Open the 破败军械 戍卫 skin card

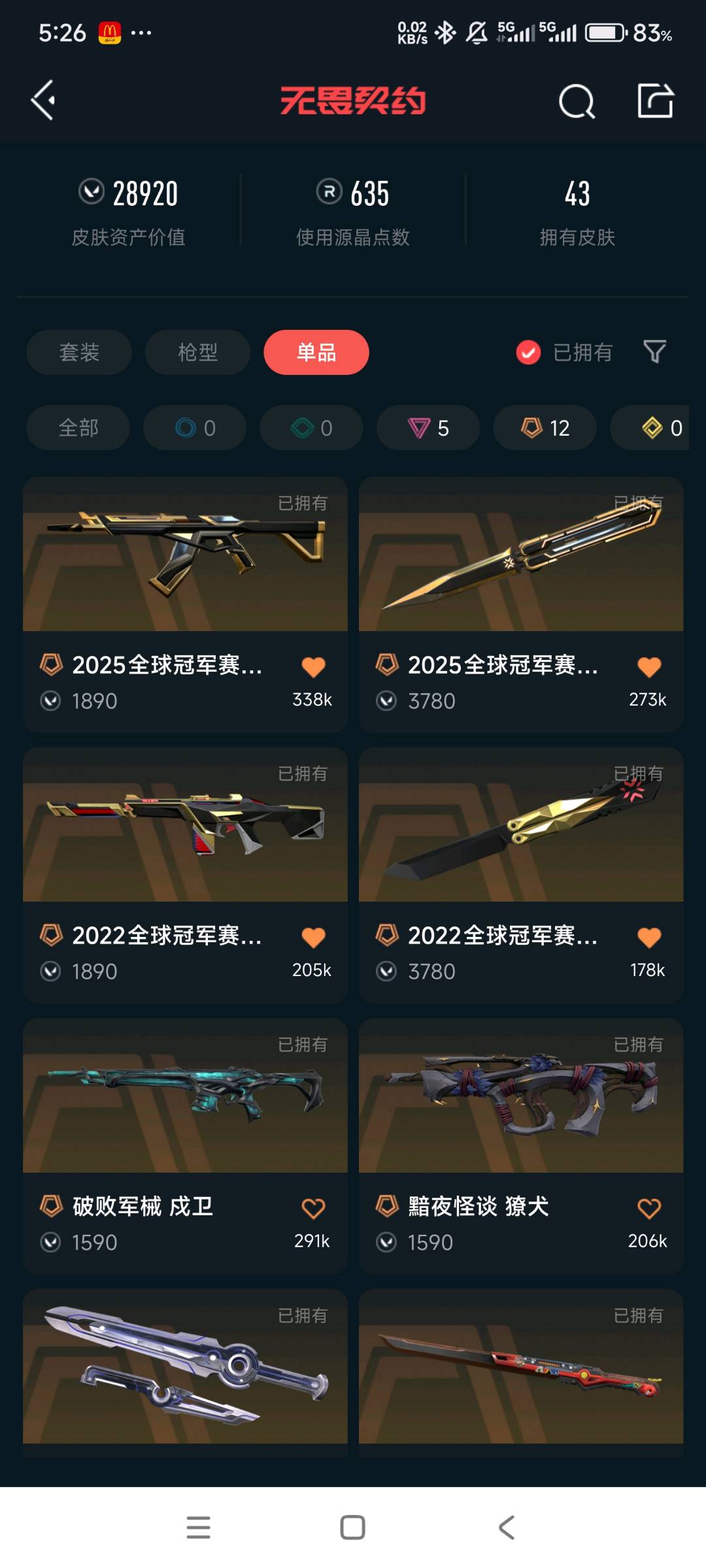[x=185, y=1145]
